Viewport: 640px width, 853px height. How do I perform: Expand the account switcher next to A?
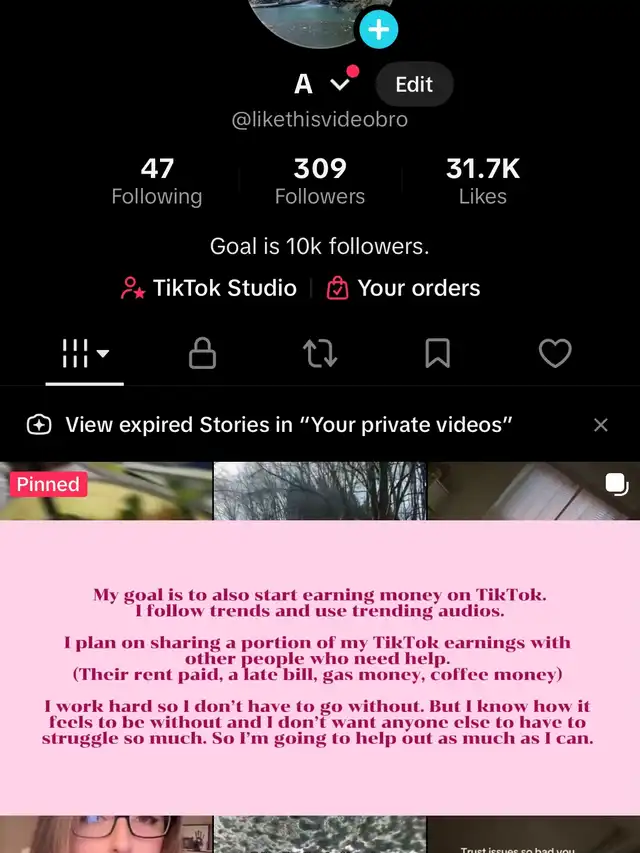[341, 85]
